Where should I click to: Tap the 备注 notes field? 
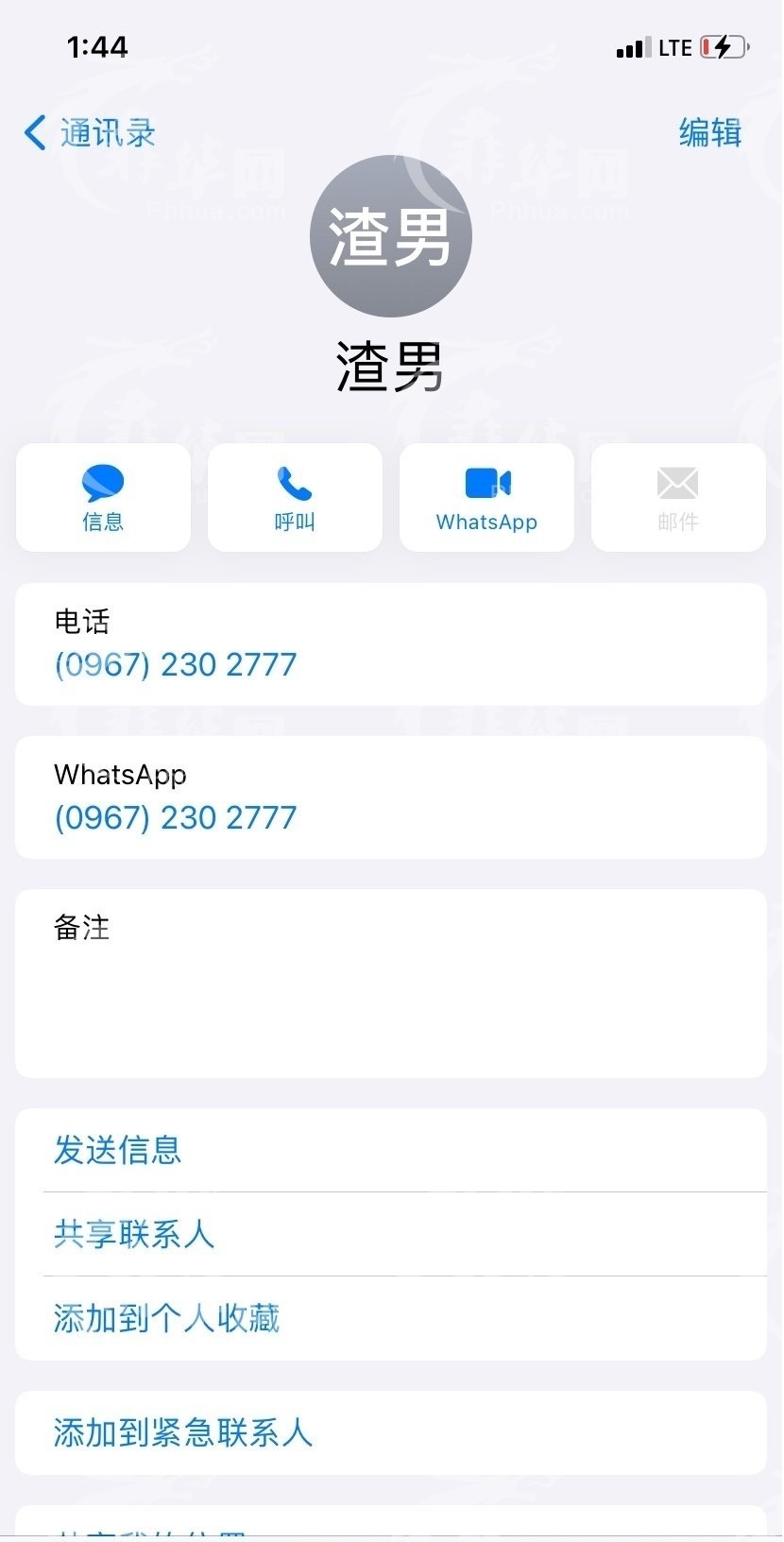click(390, 984)
